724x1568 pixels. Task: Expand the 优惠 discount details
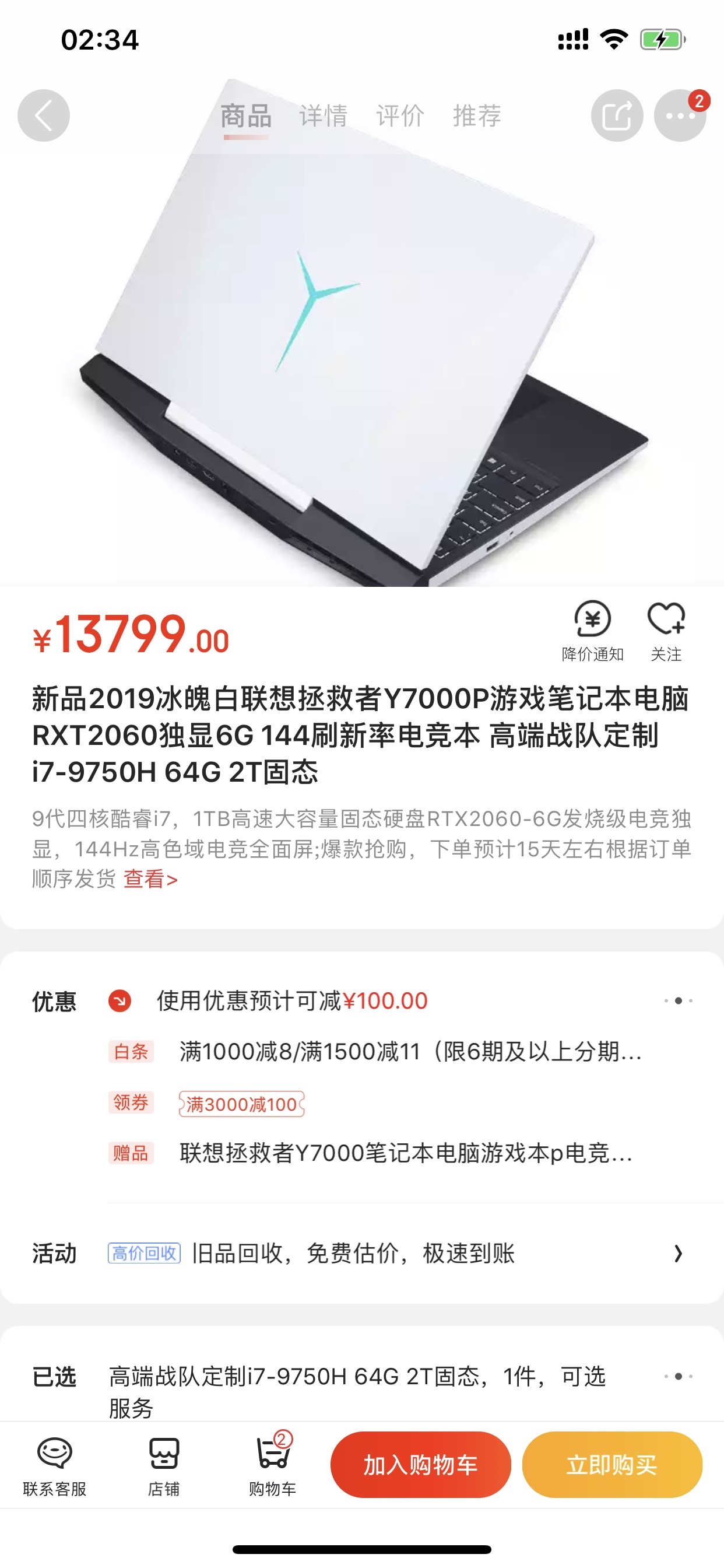coord(678,1000)
